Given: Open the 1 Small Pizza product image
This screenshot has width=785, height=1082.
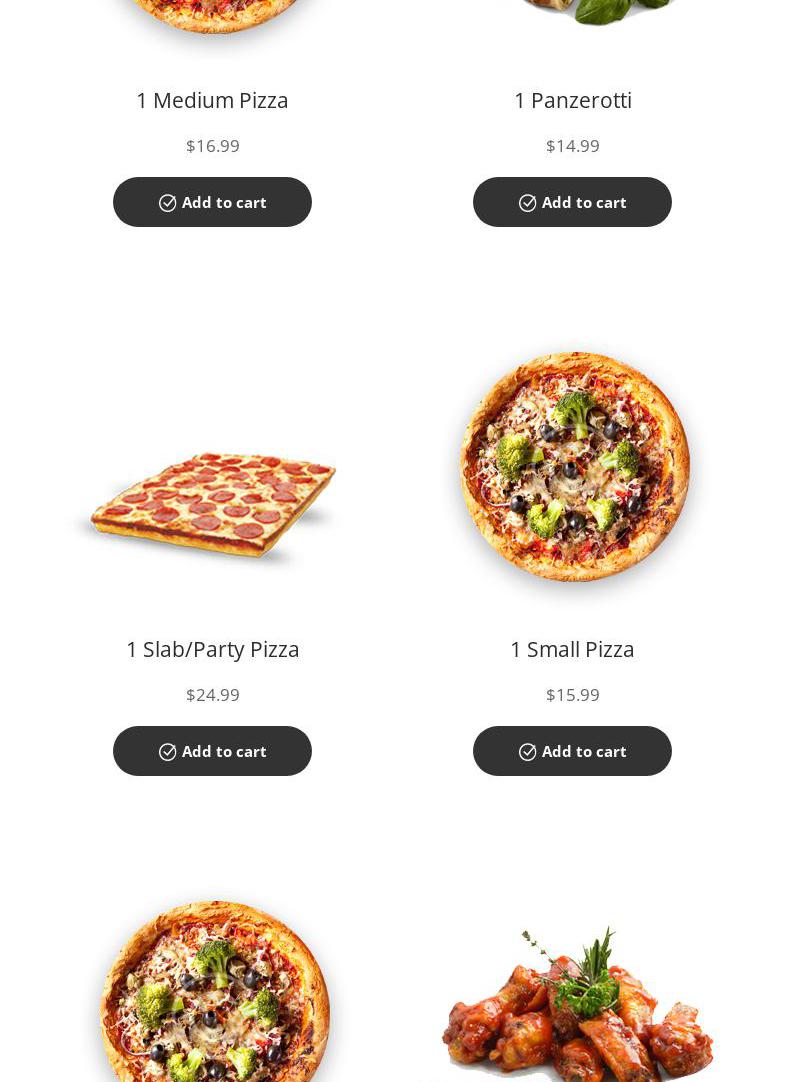Looking at the screenshot, I should 574,466.
